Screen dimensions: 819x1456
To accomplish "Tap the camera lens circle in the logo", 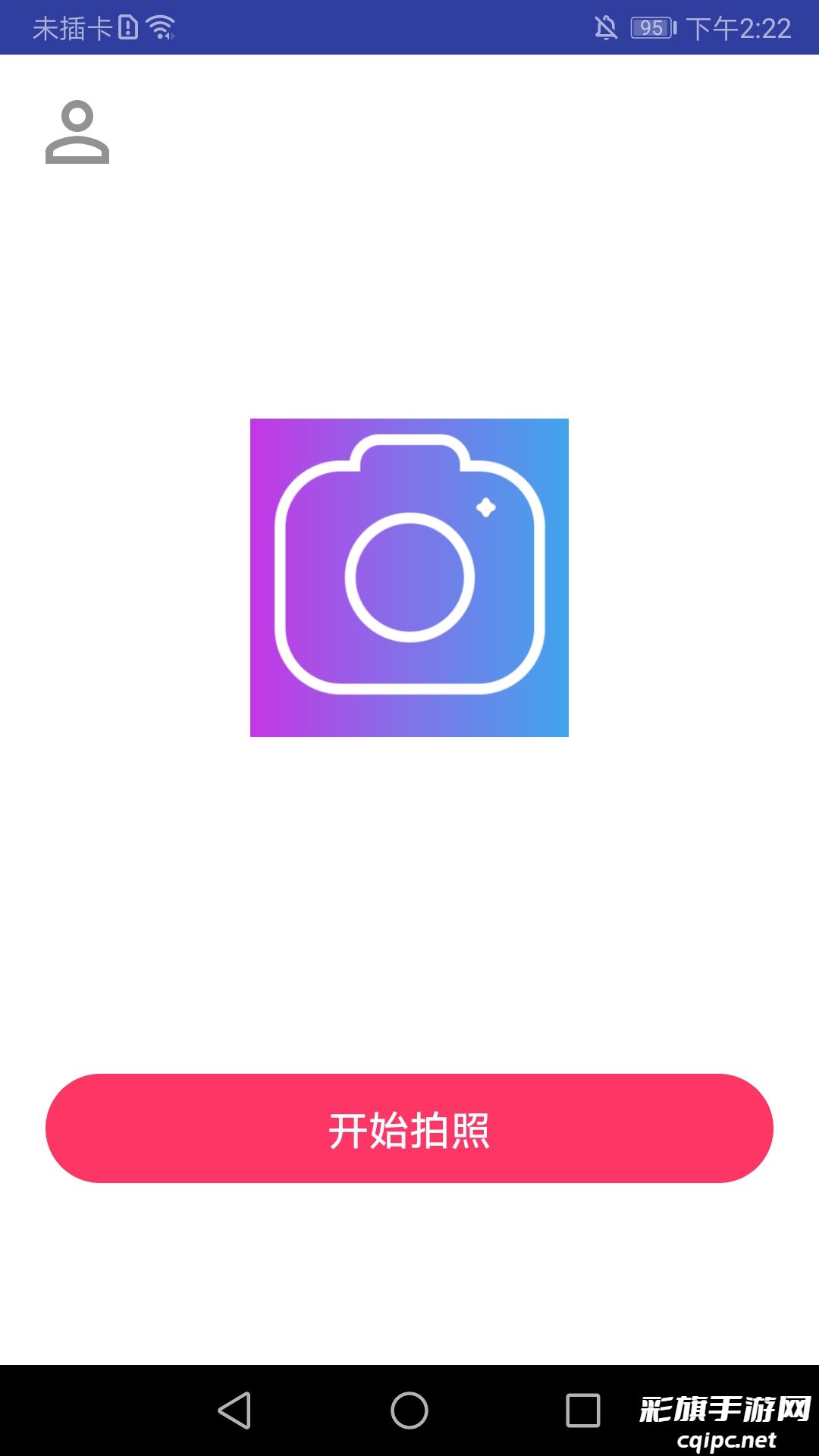I will tap(409, 579).
